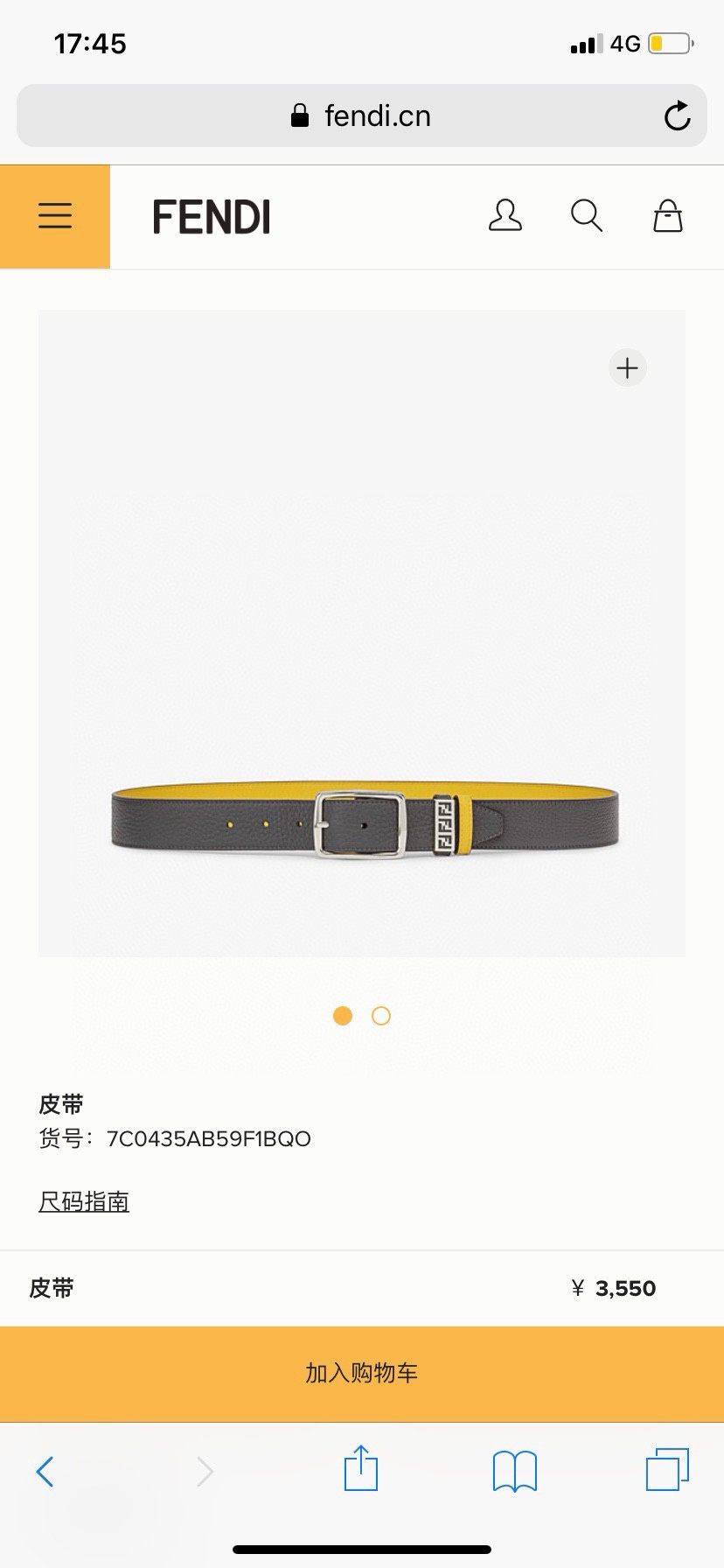This screenshot has width=724, height=1568.
Task: Open Safari's bookmarks icon
Action: [x=514, y=1471]
